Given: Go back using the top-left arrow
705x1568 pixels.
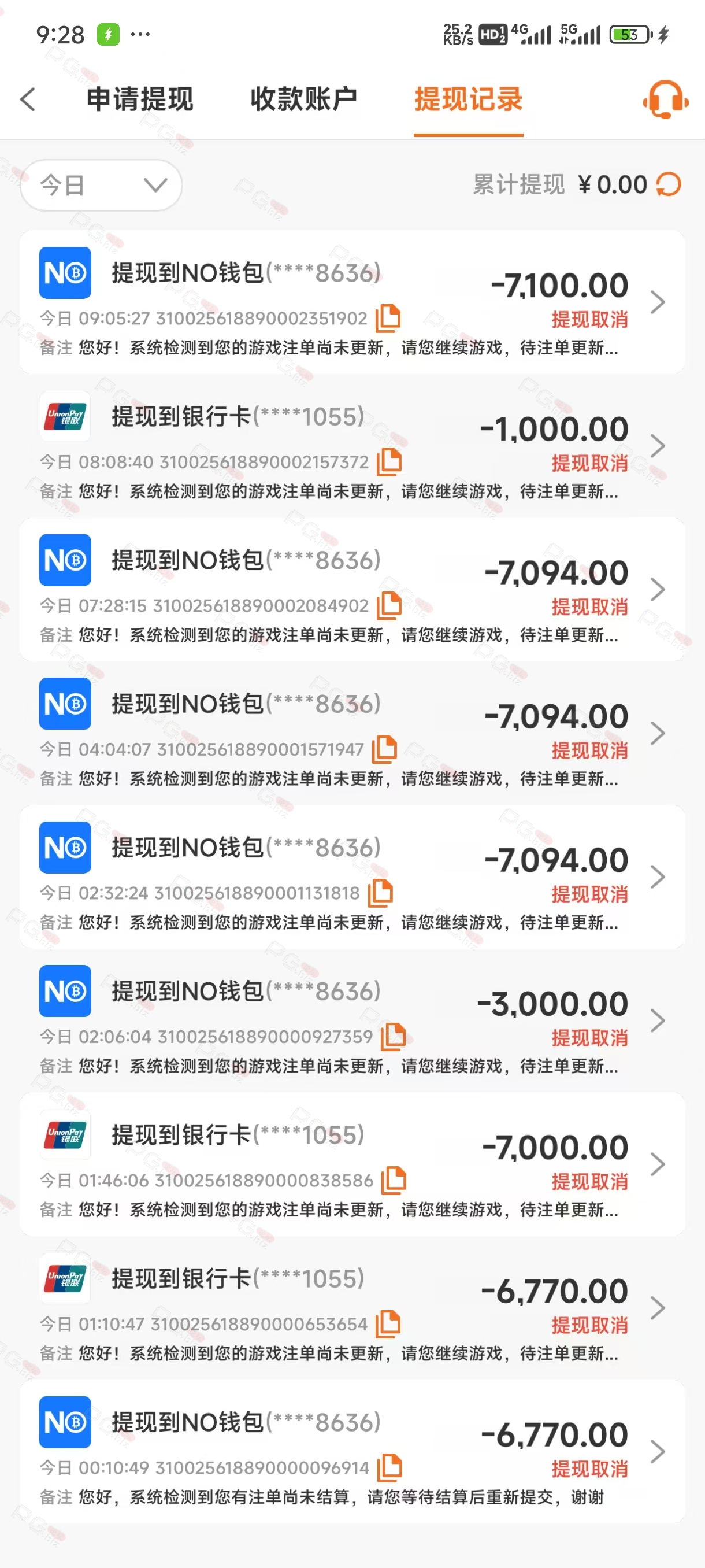Looking at the screenshot, I should (x=28, y=99).
